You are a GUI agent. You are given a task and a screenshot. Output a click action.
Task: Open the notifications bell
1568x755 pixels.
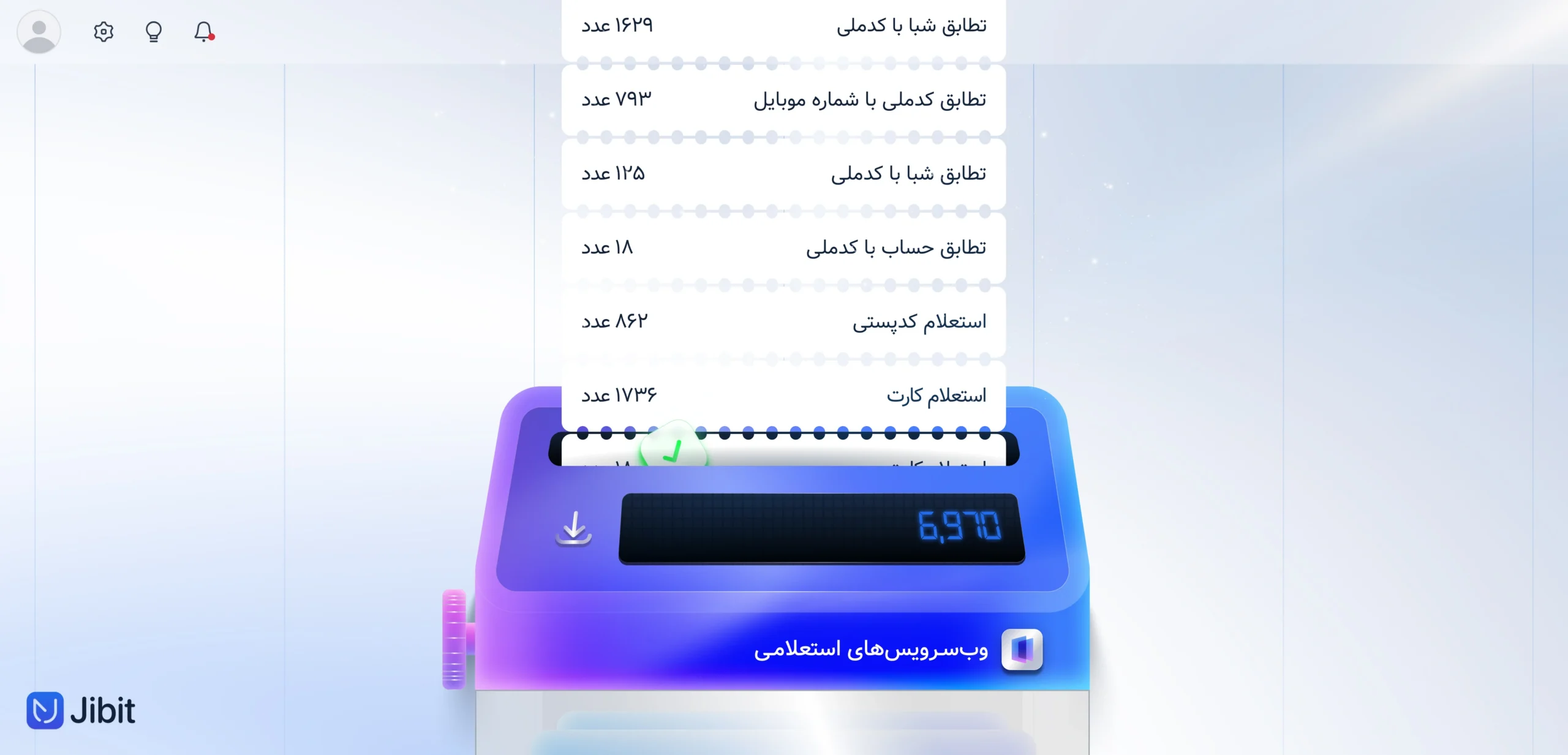pyautogui.click(x=203, y=32)
